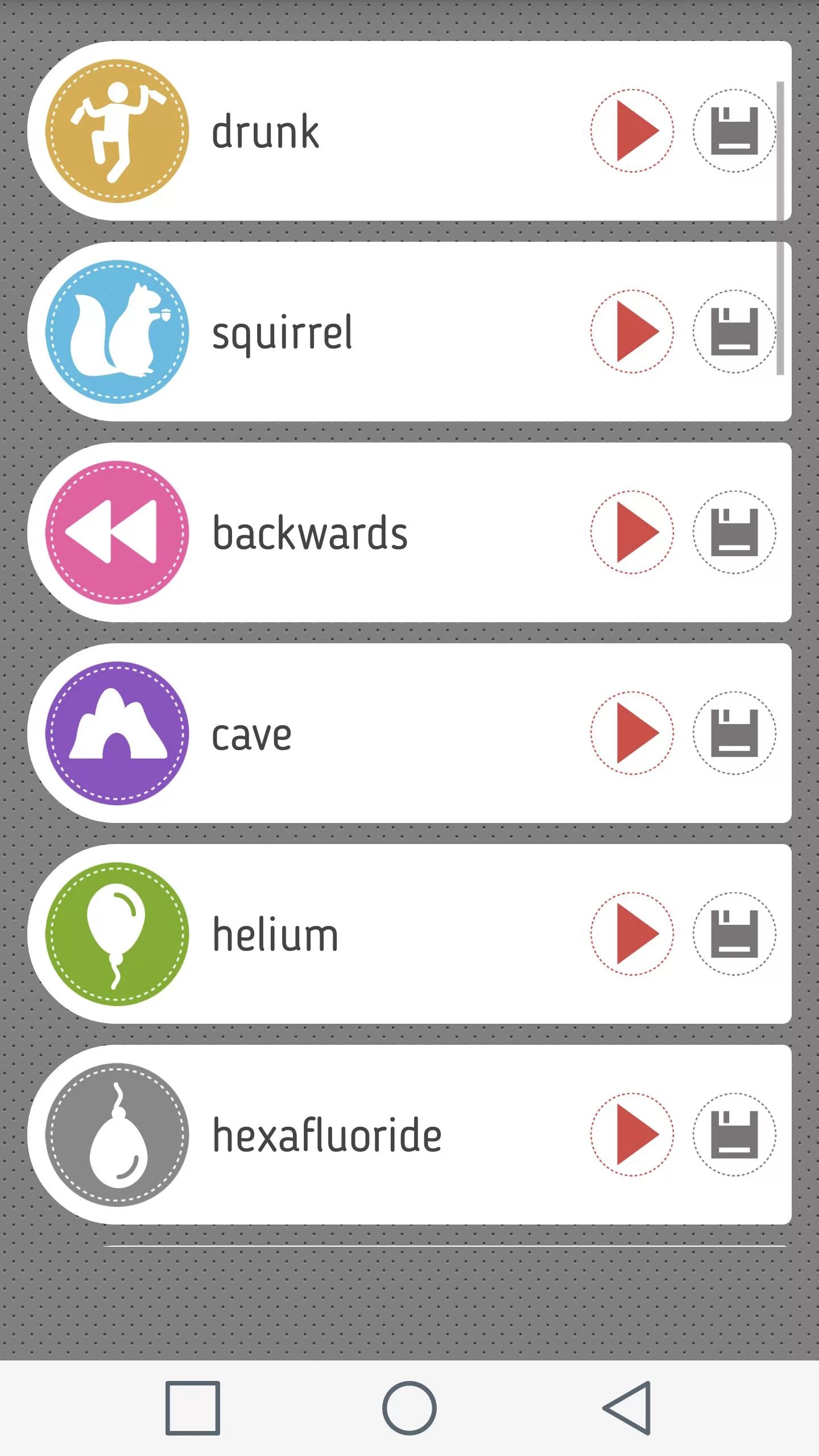Play the helium voice effect
Image resolution: width=819 pixels, height=1456 pixels.
[632, 934]
